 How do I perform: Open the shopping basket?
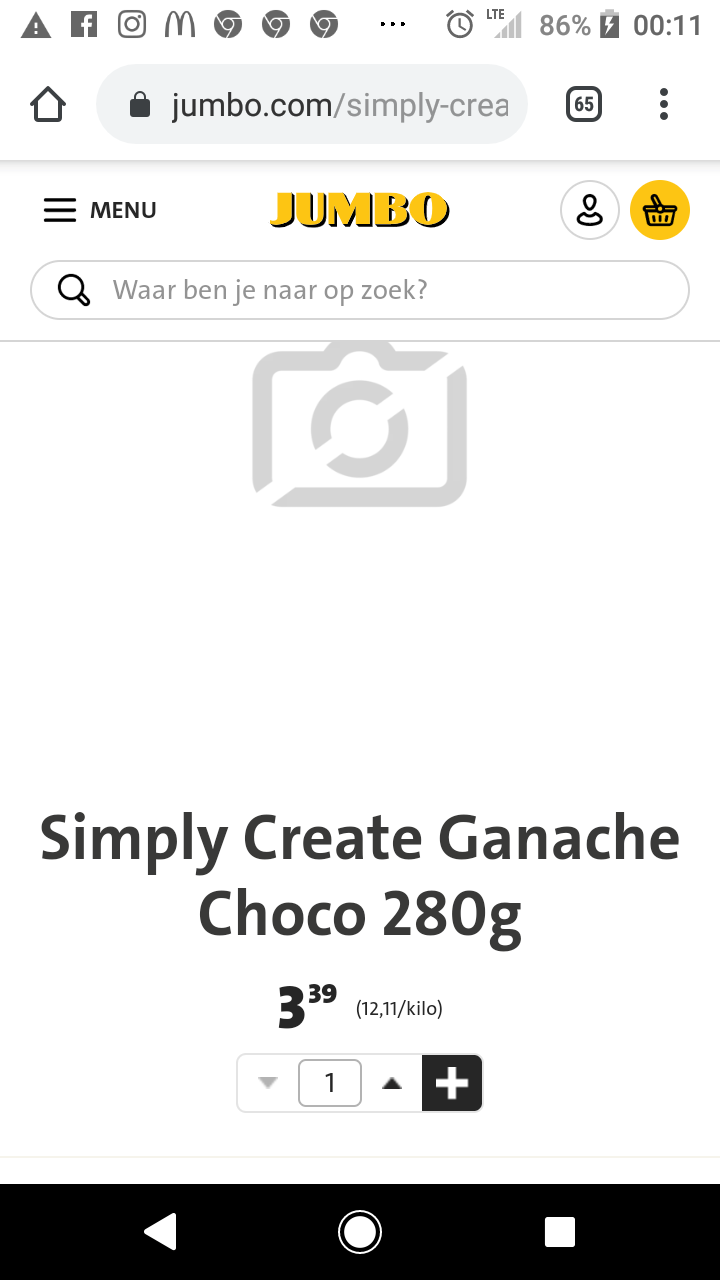click(x=660, y=210)
